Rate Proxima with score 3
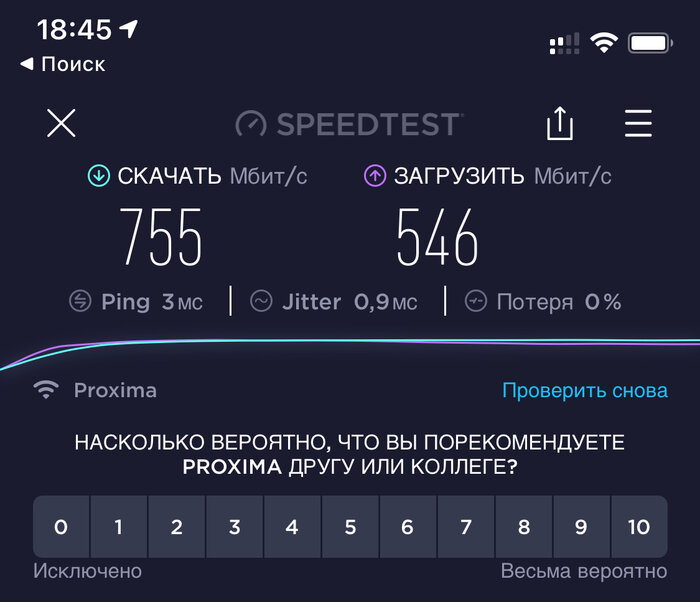The height and width of the screenshot is (602, 700). (234, 526)
